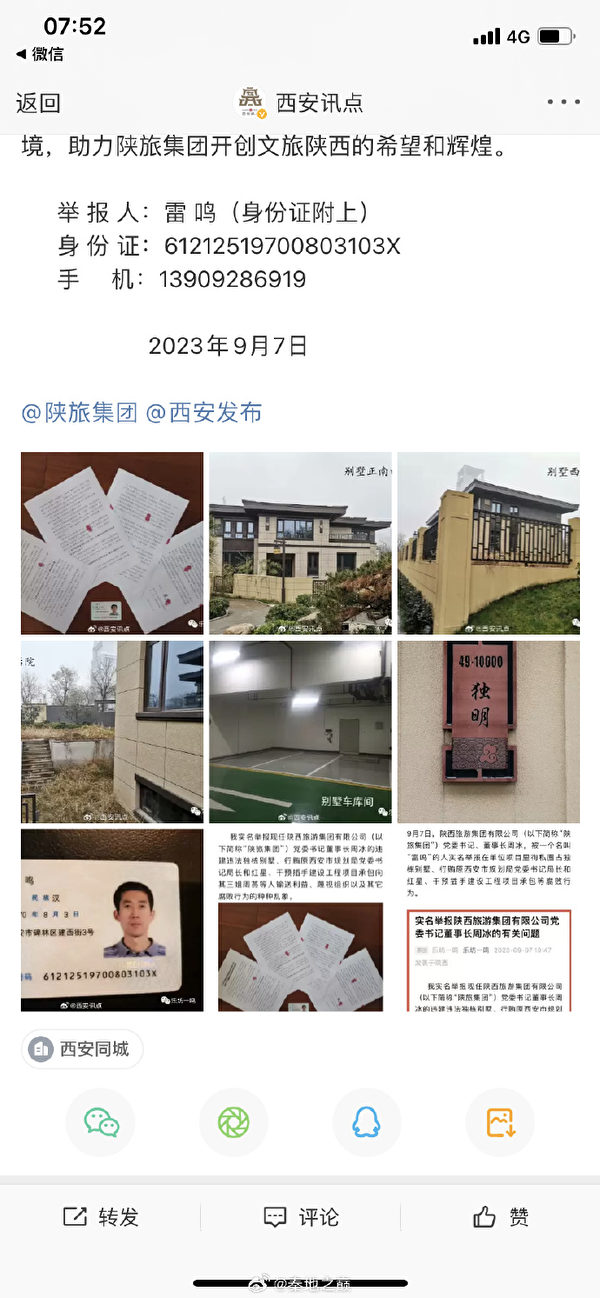Open the 西安同城 topic chip
The height and width of the screenshot is (1298, 600).
(83, 1049)
